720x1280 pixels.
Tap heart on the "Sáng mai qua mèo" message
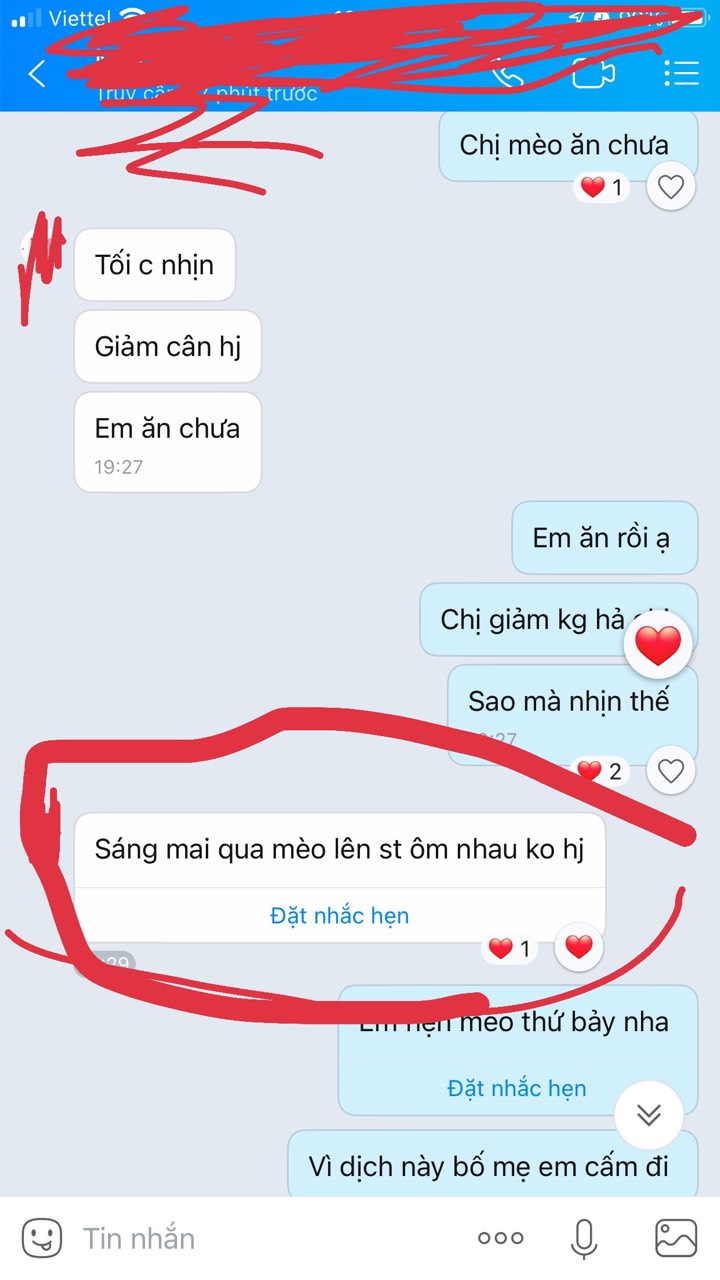coord(579,947)
